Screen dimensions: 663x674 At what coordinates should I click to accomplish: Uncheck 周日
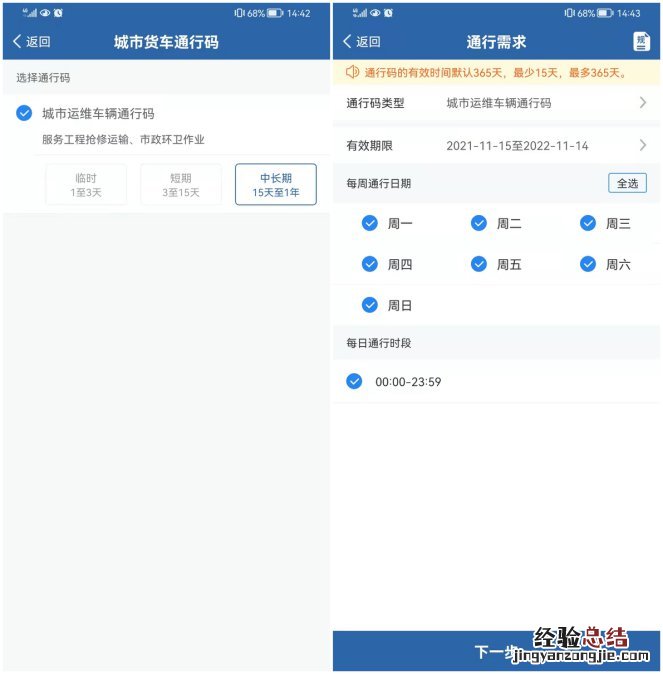click(370, 305)
